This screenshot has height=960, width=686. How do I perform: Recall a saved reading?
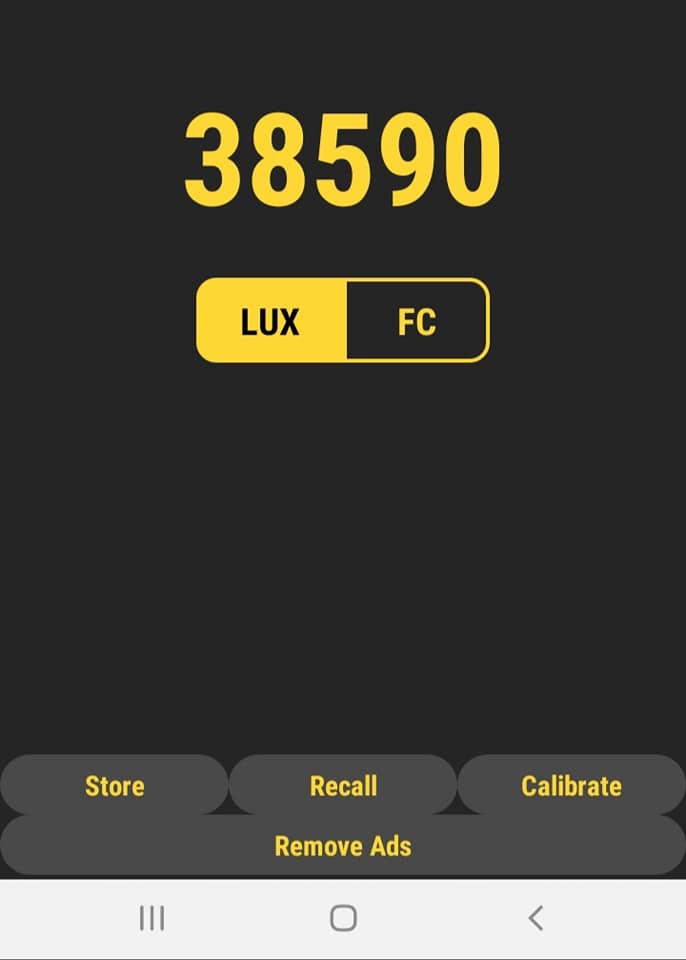(343, 786)
